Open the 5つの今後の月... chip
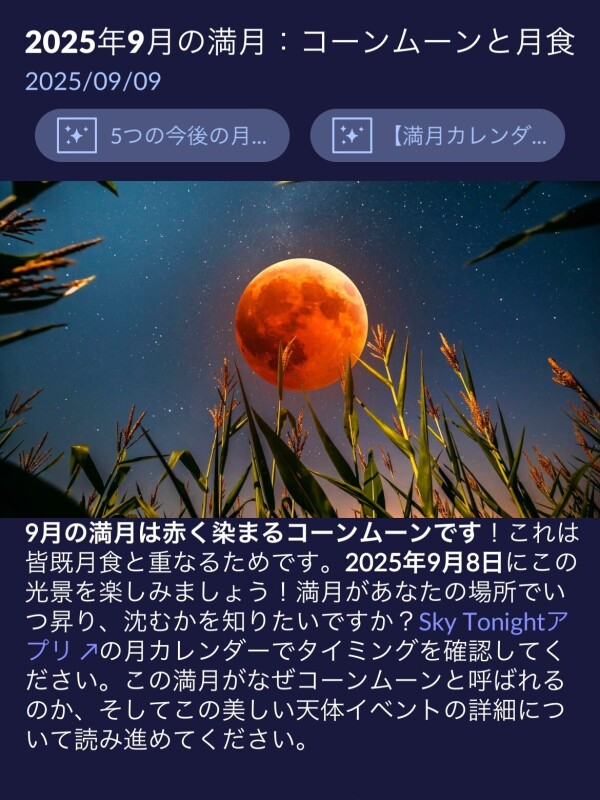 pyautogui.click(x=162, y=136)
